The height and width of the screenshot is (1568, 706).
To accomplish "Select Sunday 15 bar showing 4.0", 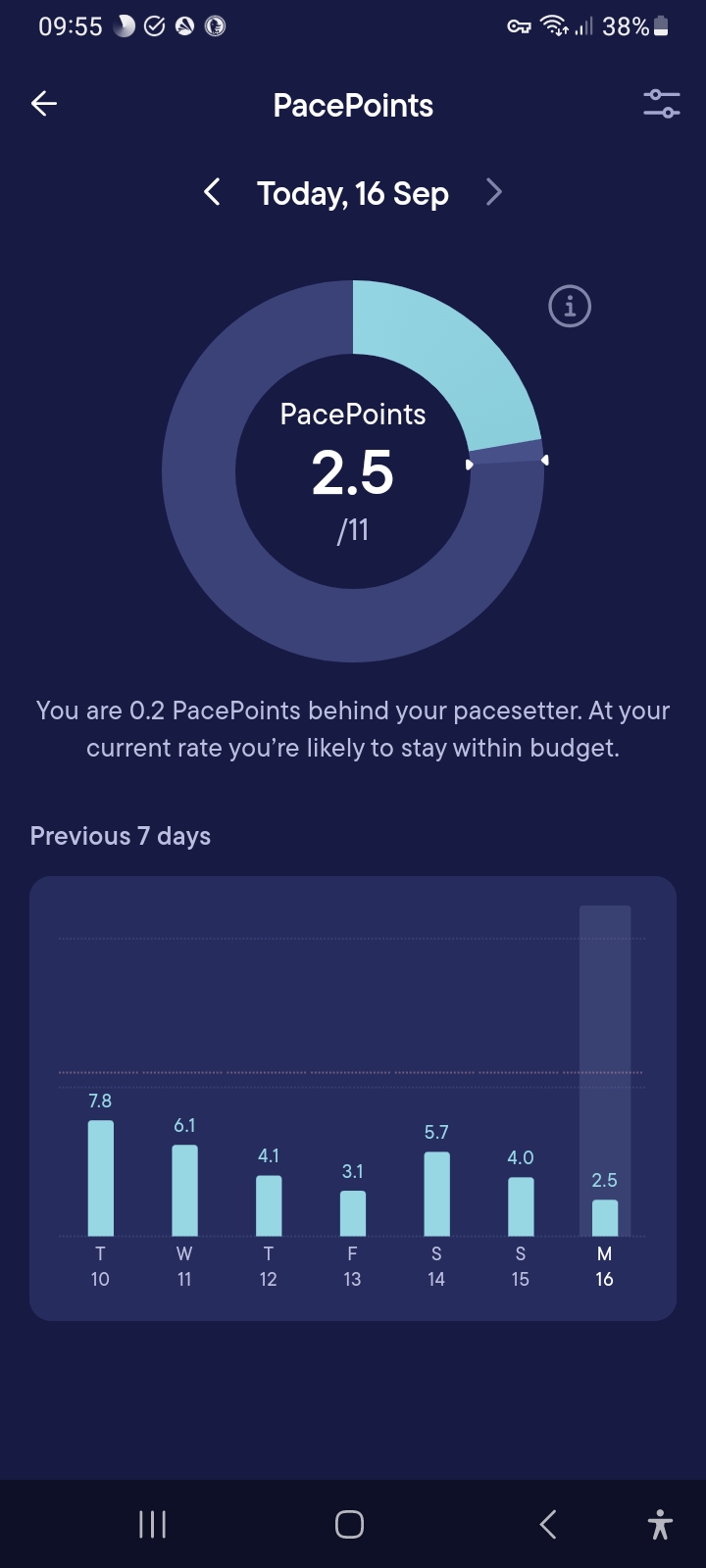I will [x=521, y=1206].
